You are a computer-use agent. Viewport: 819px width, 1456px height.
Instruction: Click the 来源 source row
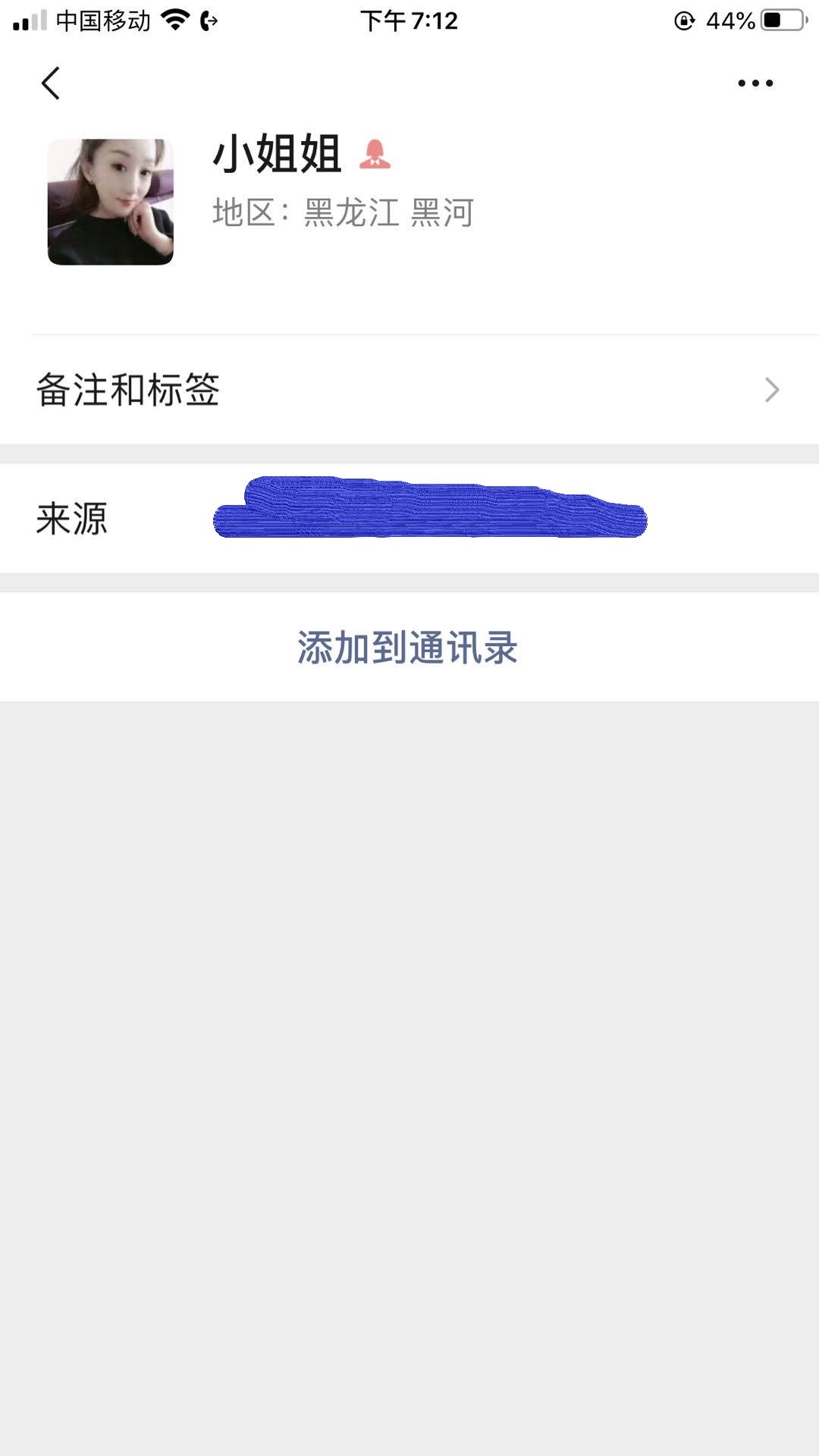click(x=73, y=518)
